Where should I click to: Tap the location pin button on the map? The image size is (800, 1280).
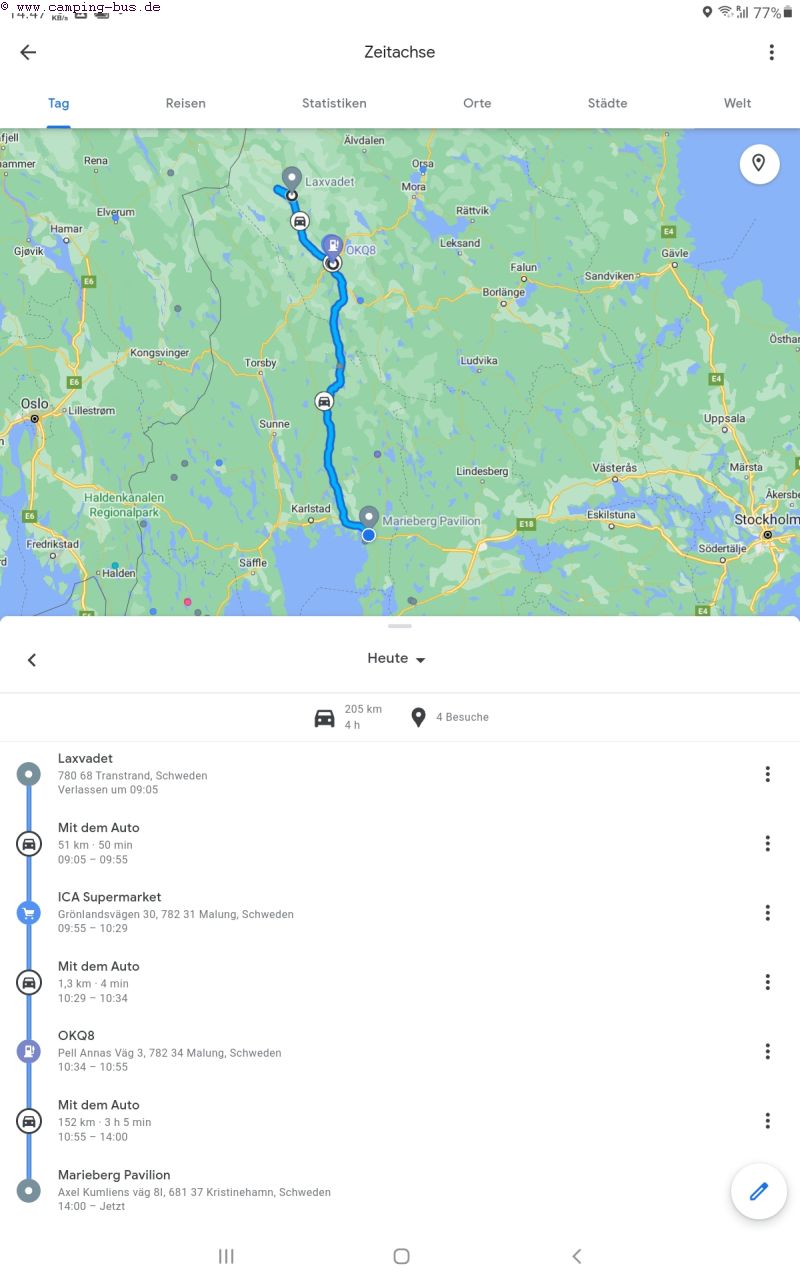click(759, 163)
